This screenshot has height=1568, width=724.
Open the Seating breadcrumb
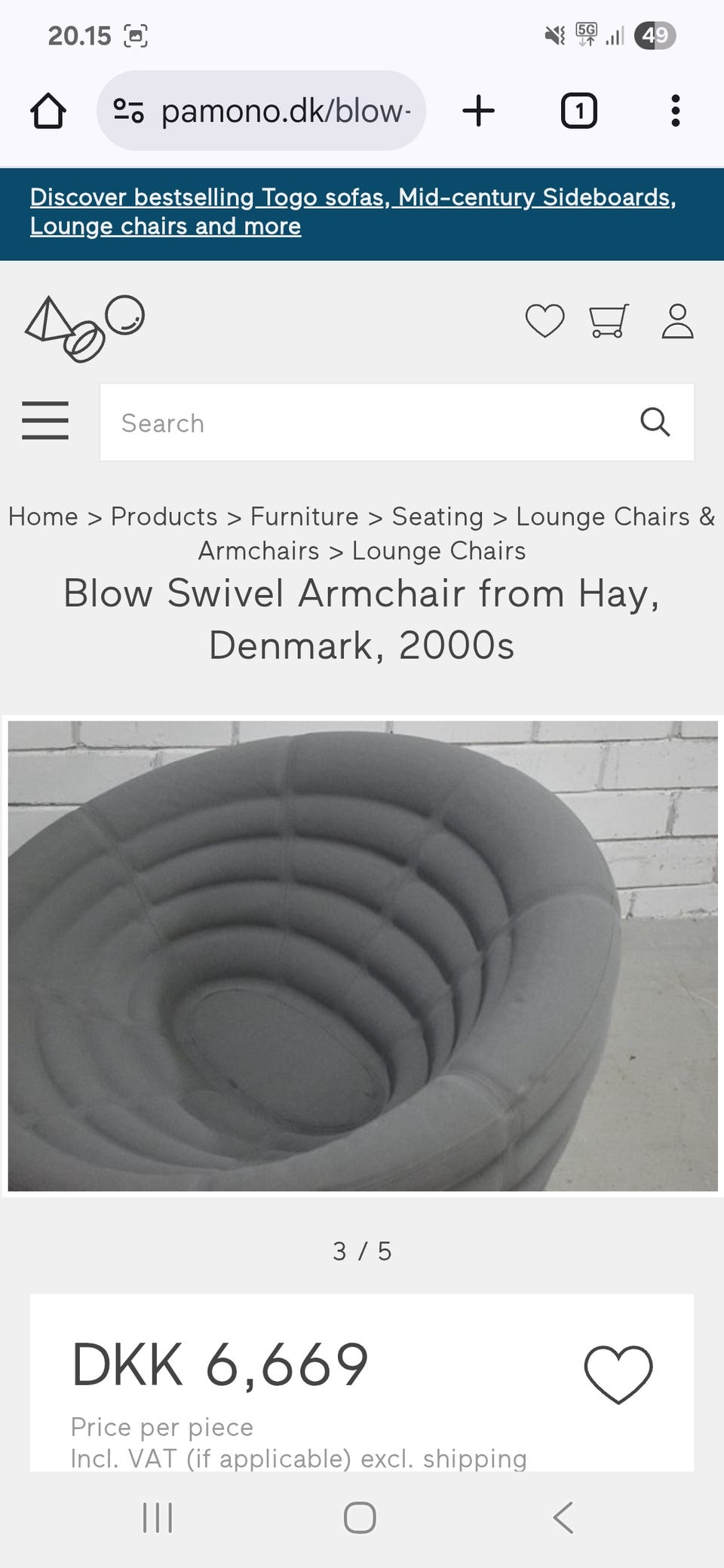tap(437, 517)
